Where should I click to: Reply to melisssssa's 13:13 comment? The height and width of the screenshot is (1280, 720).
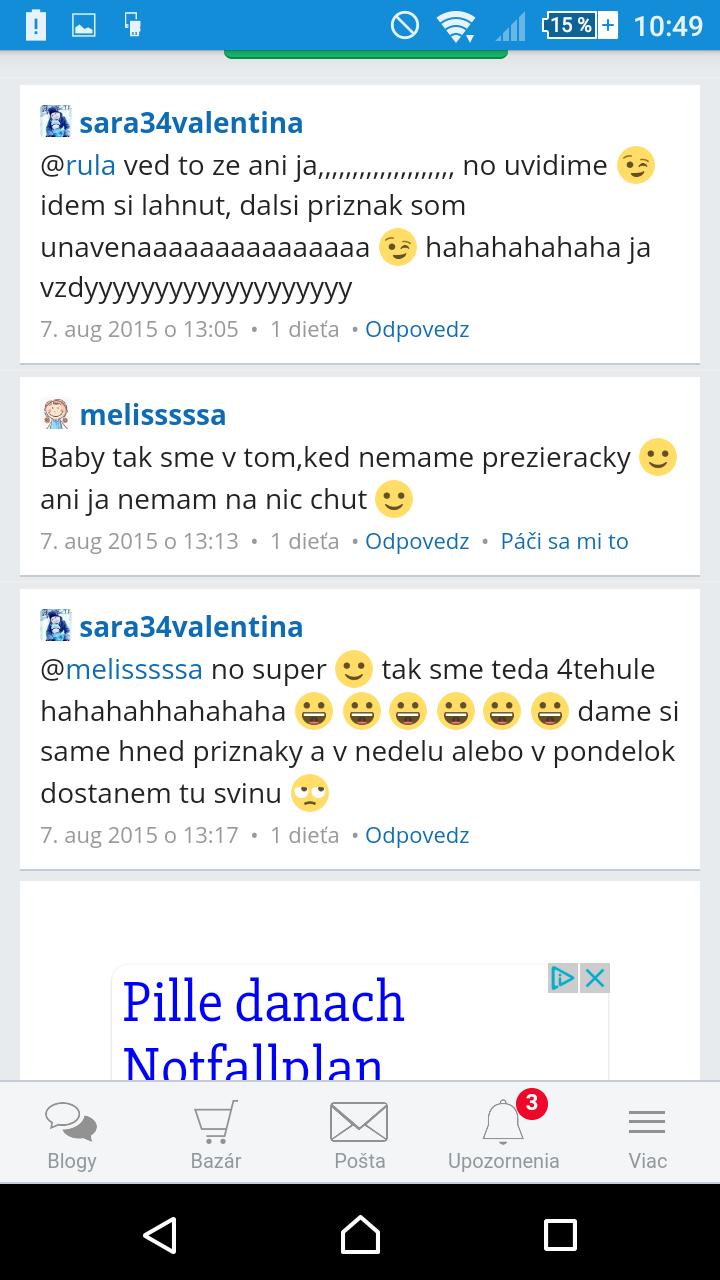(417, 541)
